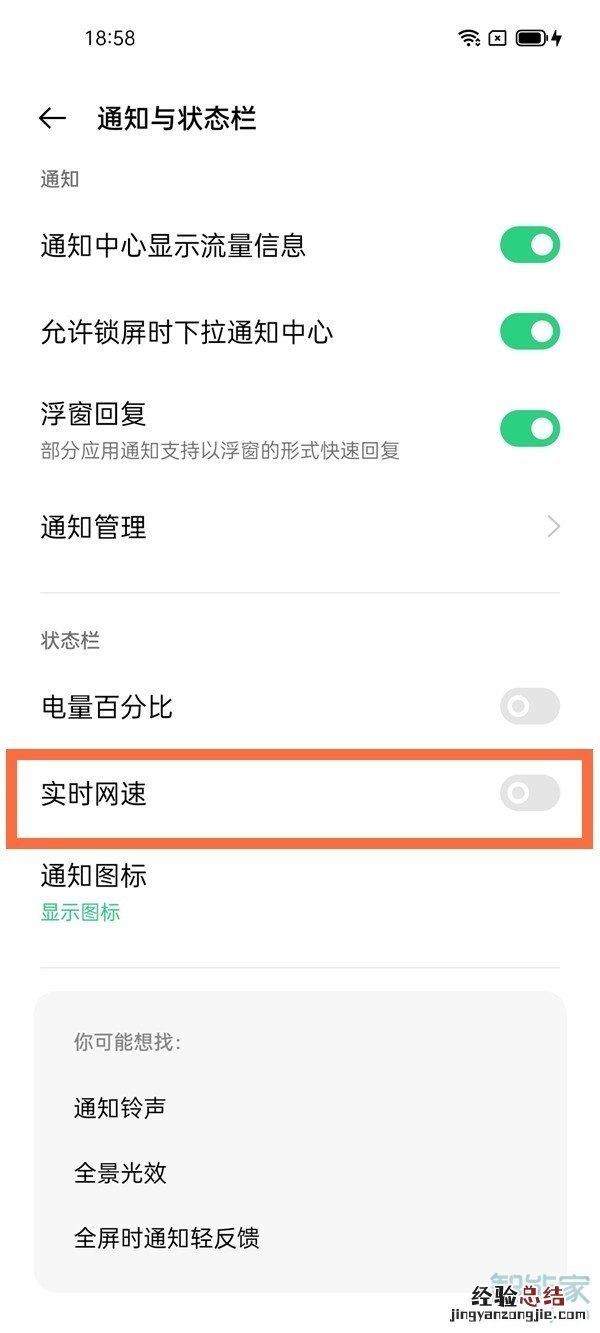Disable 通知中心显示流量信息 switch
The image size is (600, 1333).
[529, 245]
